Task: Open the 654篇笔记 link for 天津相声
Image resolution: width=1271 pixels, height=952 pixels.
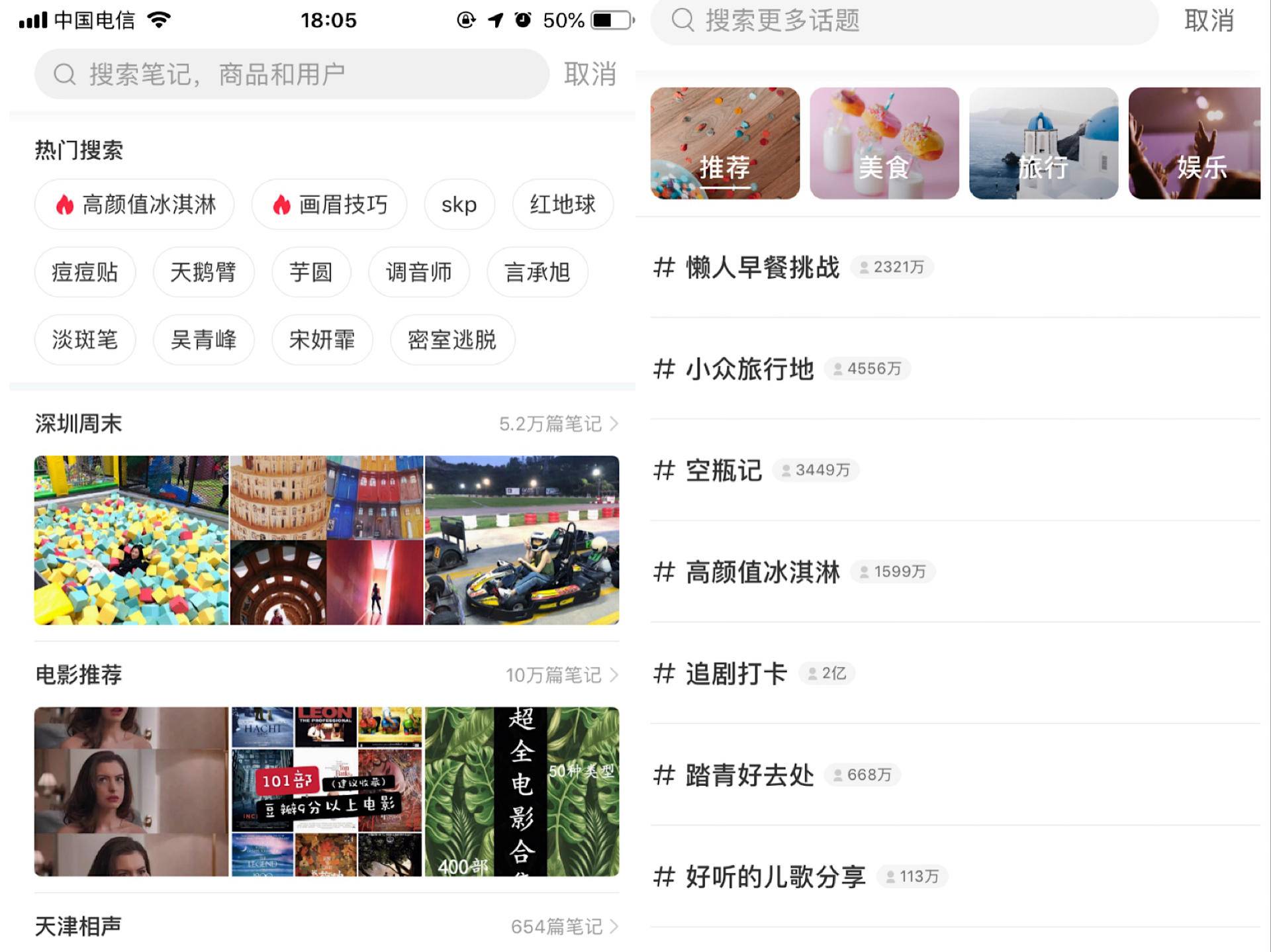Action: (x=564, y=926)
